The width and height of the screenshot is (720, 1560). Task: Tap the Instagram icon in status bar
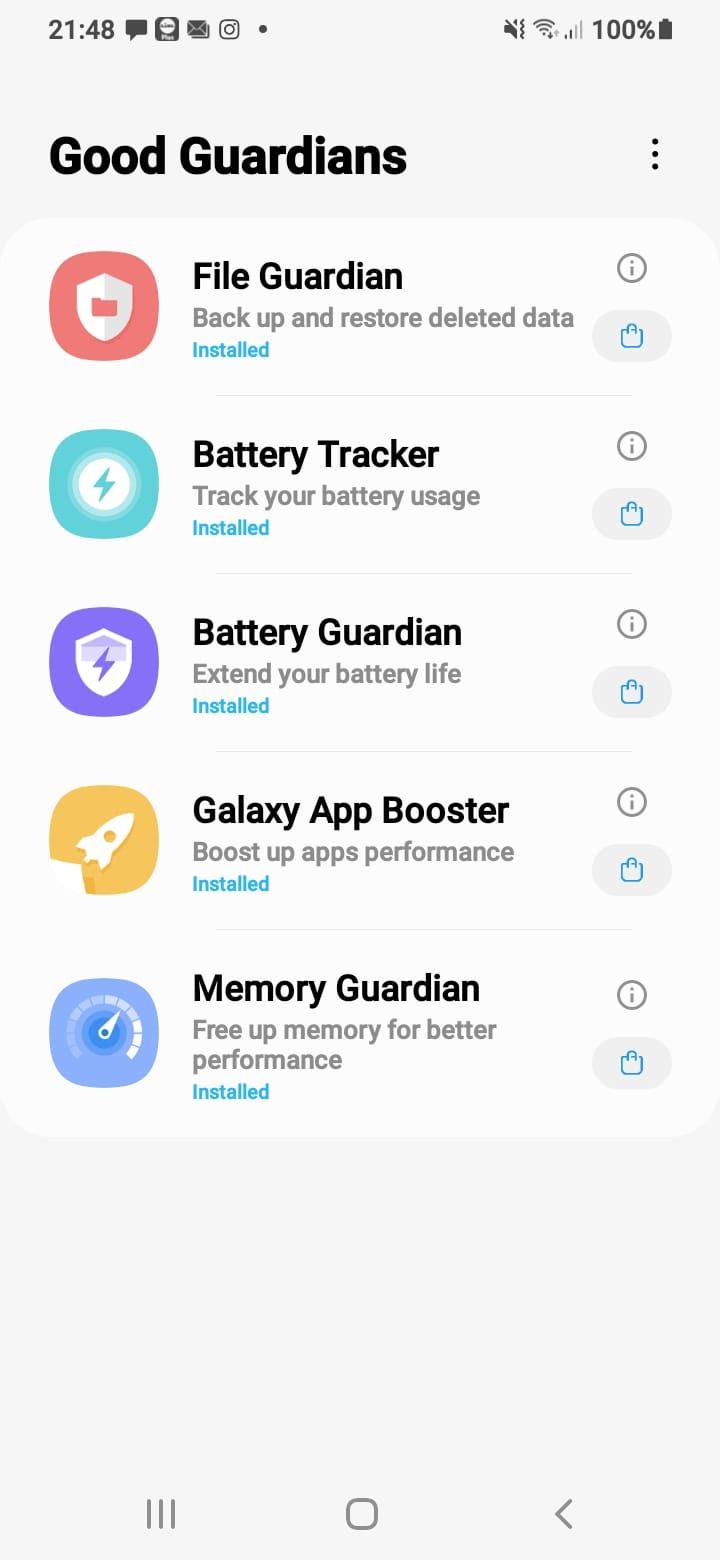click(x=229, y=29)
